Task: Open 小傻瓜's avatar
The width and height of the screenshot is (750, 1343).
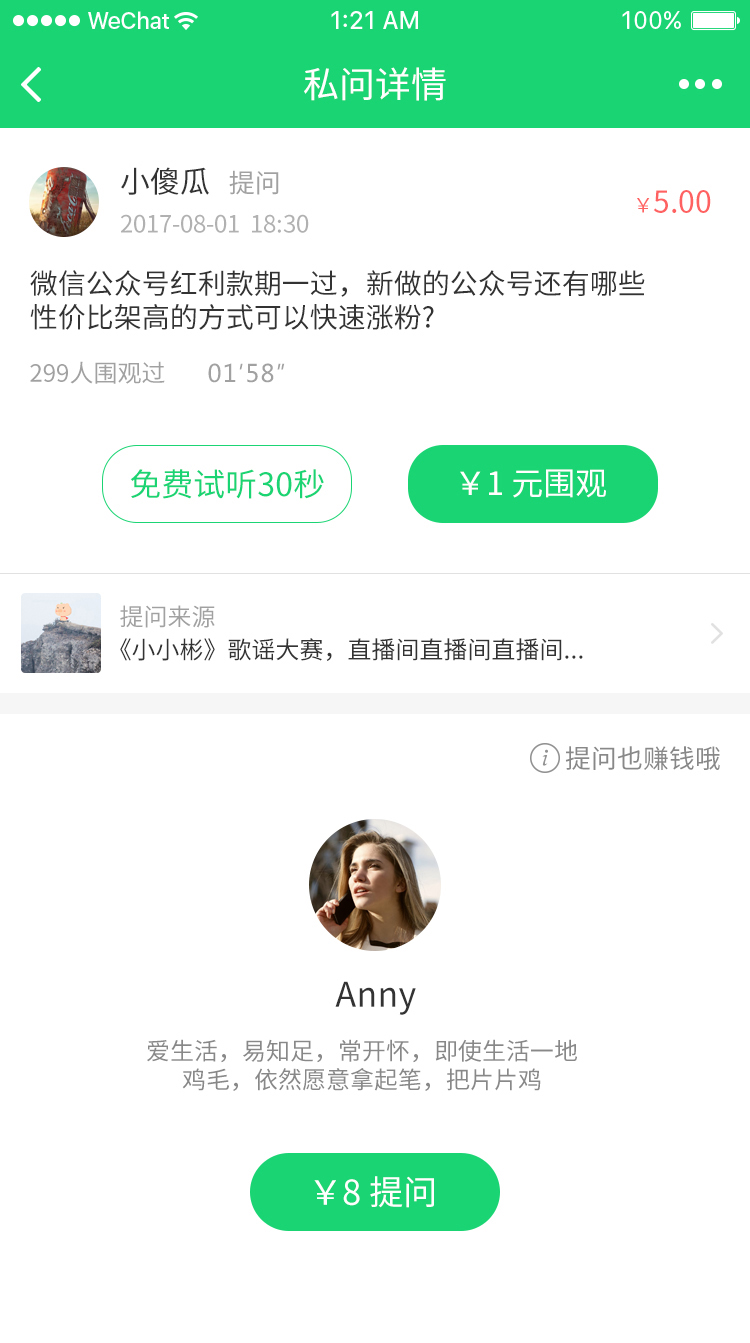Action: coord(64,202)
